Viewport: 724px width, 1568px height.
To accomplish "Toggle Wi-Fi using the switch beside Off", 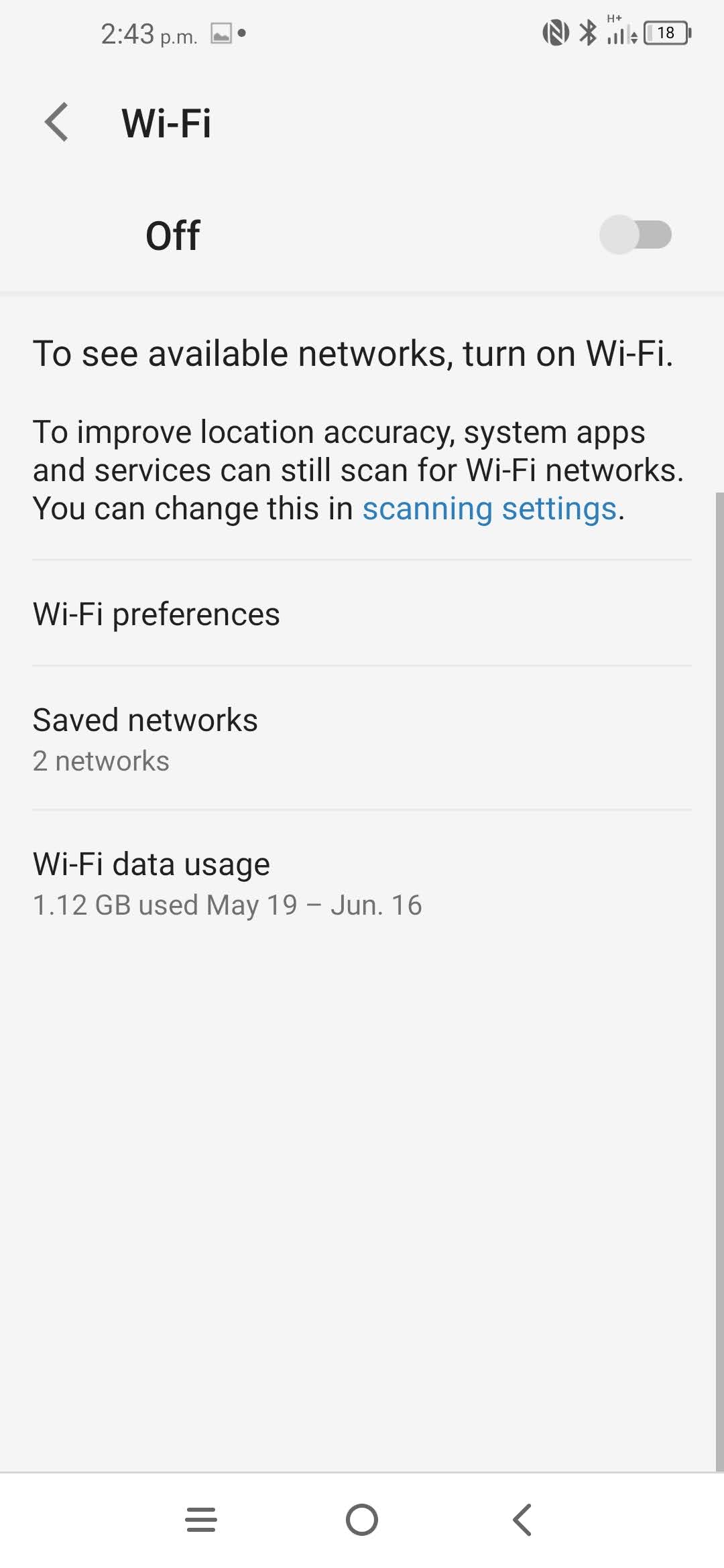I will (636, 234).
